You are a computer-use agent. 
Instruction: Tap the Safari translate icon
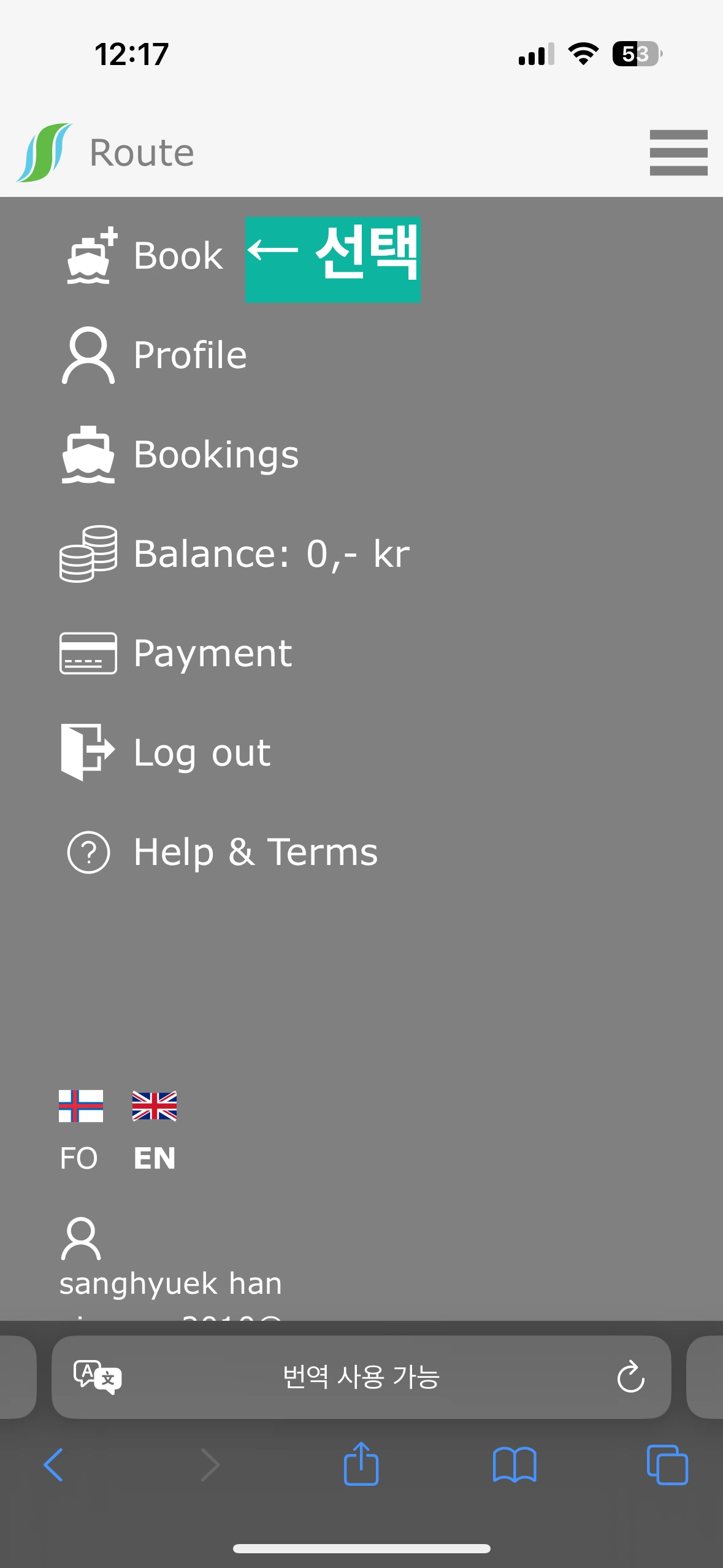click(97, 1377)
